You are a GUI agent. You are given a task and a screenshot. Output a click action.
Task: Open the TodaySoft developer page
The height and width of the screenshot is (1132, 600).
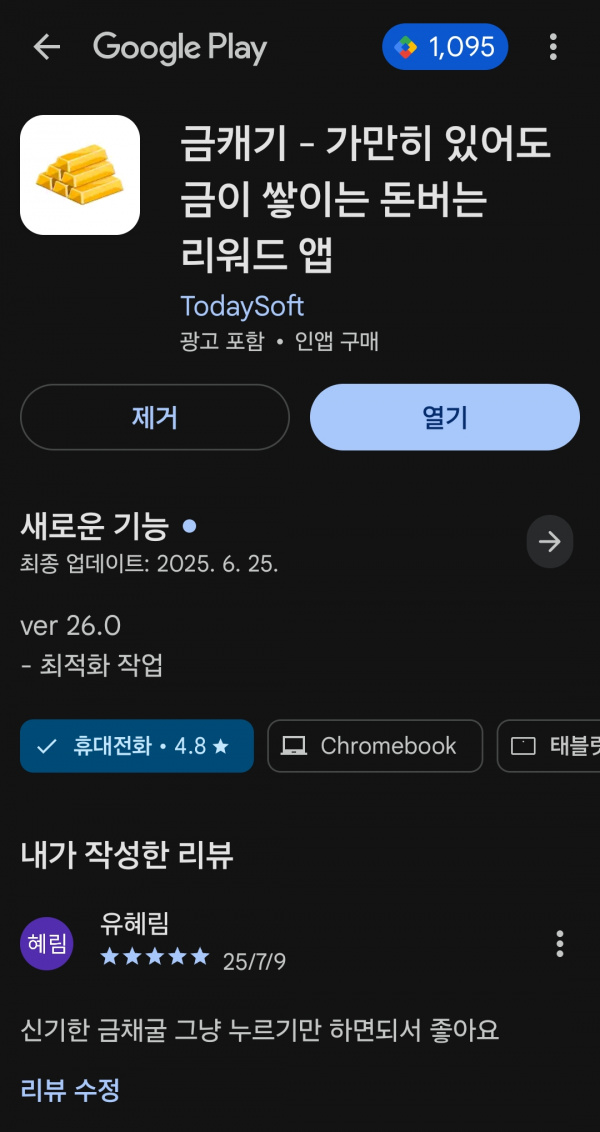pyautogui.click(x=242, y=306)
